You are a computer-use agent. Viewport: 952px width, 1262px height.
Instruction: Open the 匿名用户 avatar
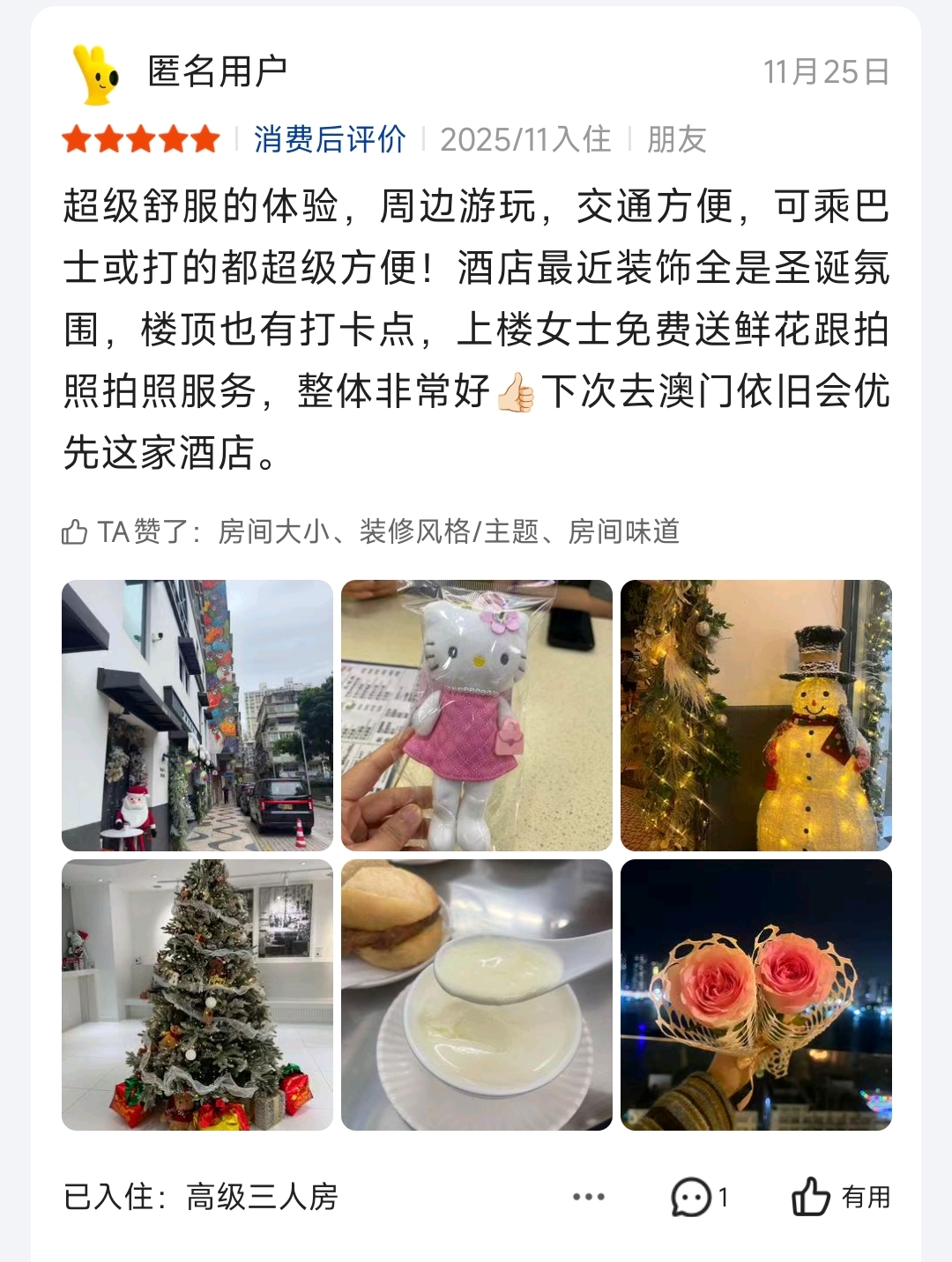tap(98, 74)
